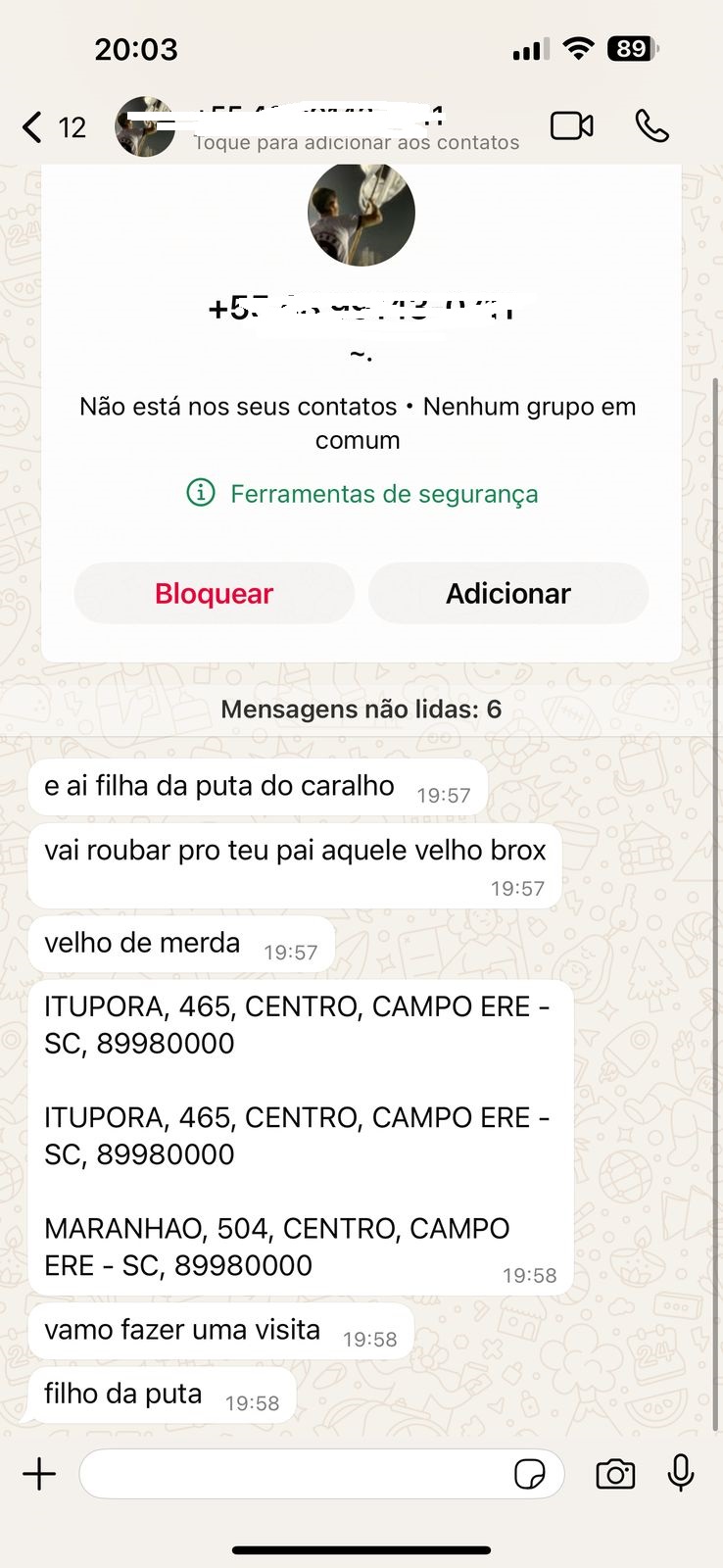Image resolution: width=723 pixels, height=1568 pixels.
Task: Open Ferramentas de segurança link
Action: coord(362,494)
